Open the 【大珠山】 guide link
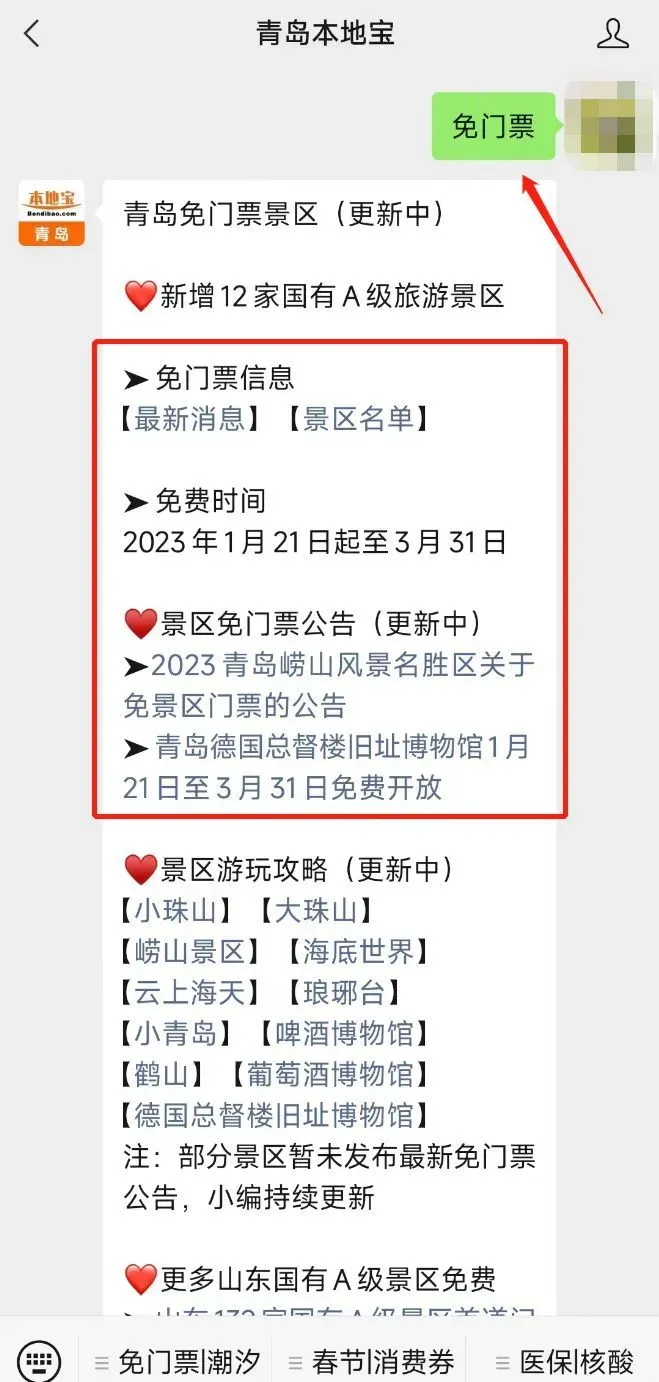659x1382 pixels. click(x=317, y=911)
